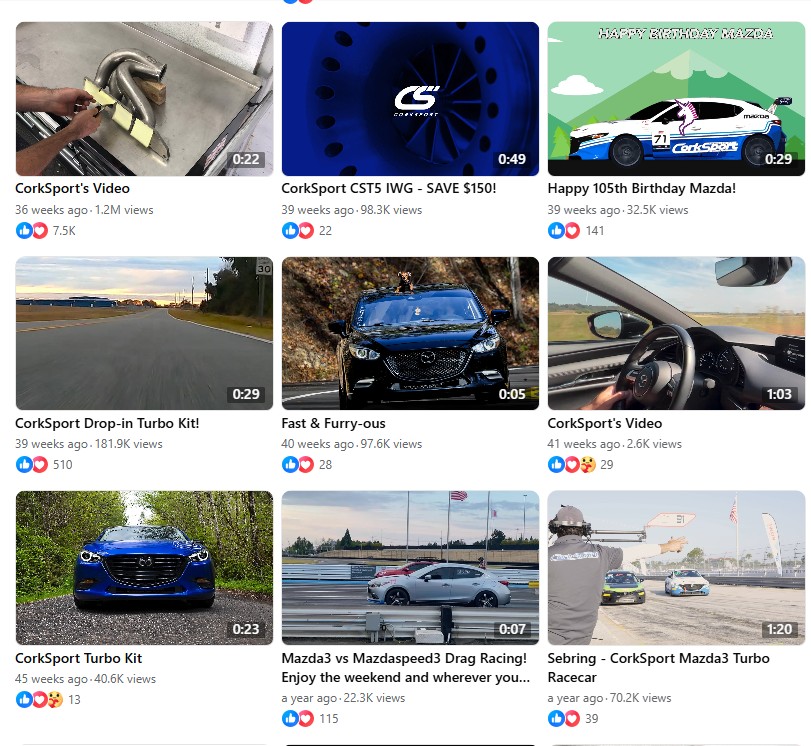Play the 1:03 CorkSport's Video with 2.6K views

[x=676, y=333]
